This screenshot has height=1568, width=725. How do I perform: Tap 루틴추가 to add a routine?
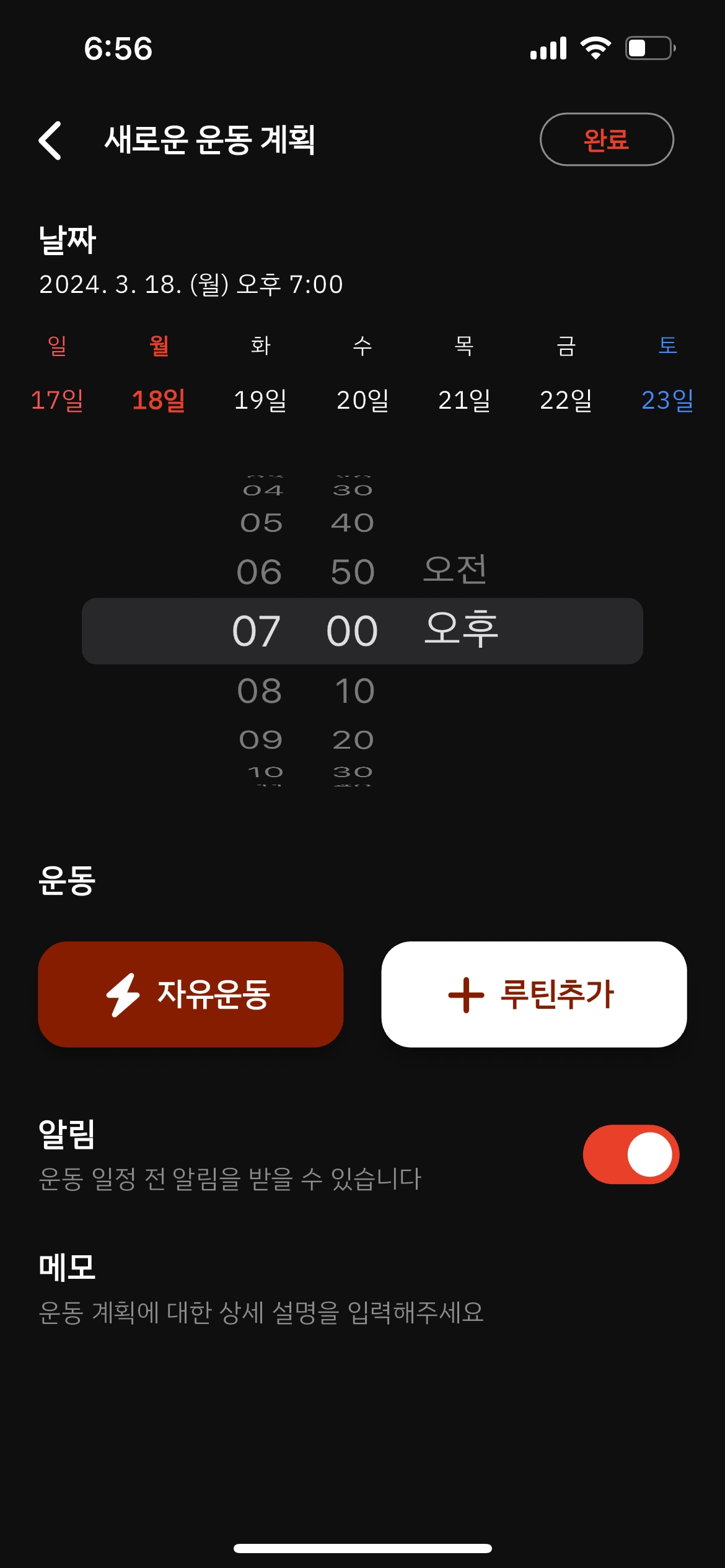534,994
